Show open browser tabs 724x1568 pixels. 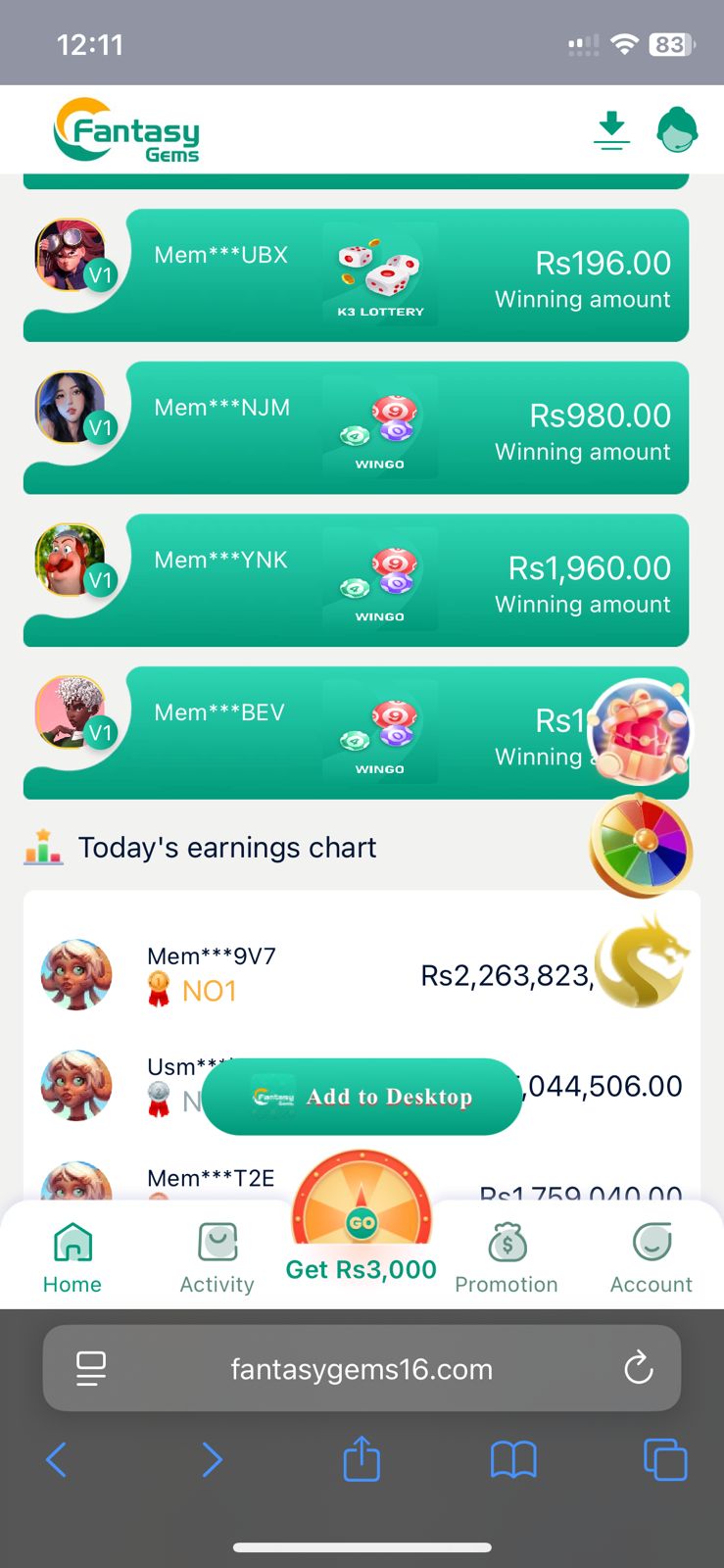665,1460
